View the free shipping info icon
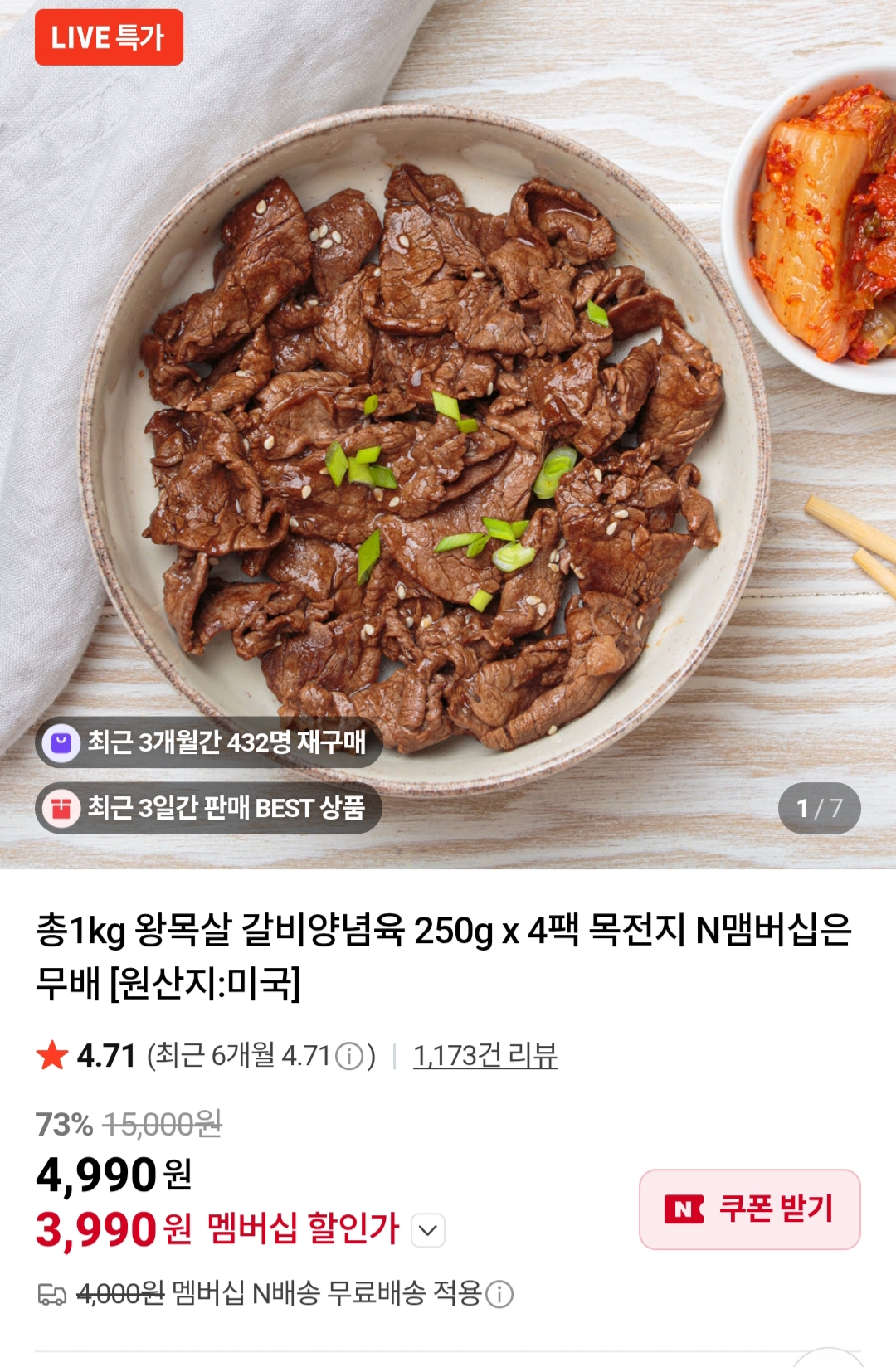The width and height of the screenshot is (896, 1367). [x=499, y=1294]
